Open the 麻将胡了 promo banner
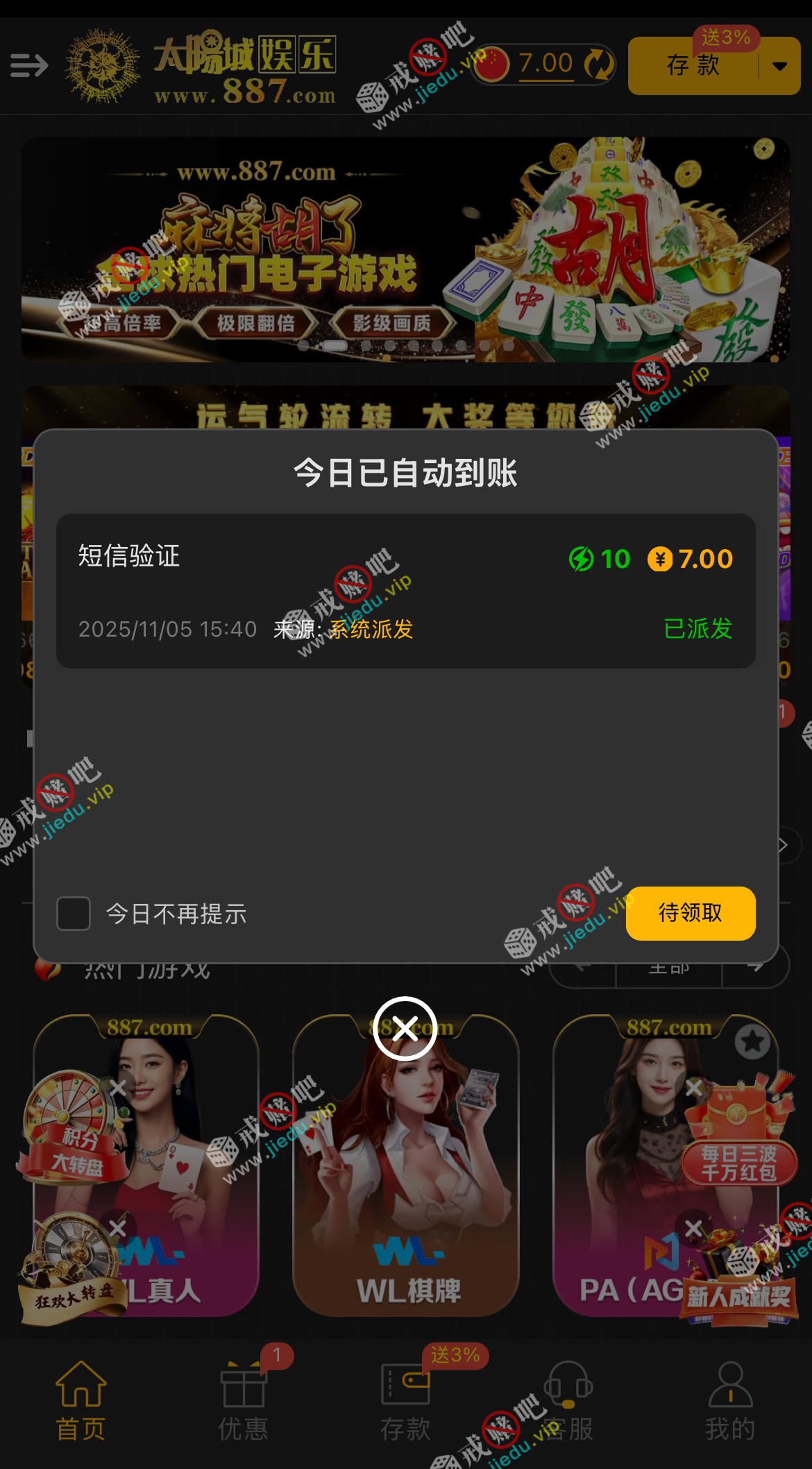 coord(405,250)
